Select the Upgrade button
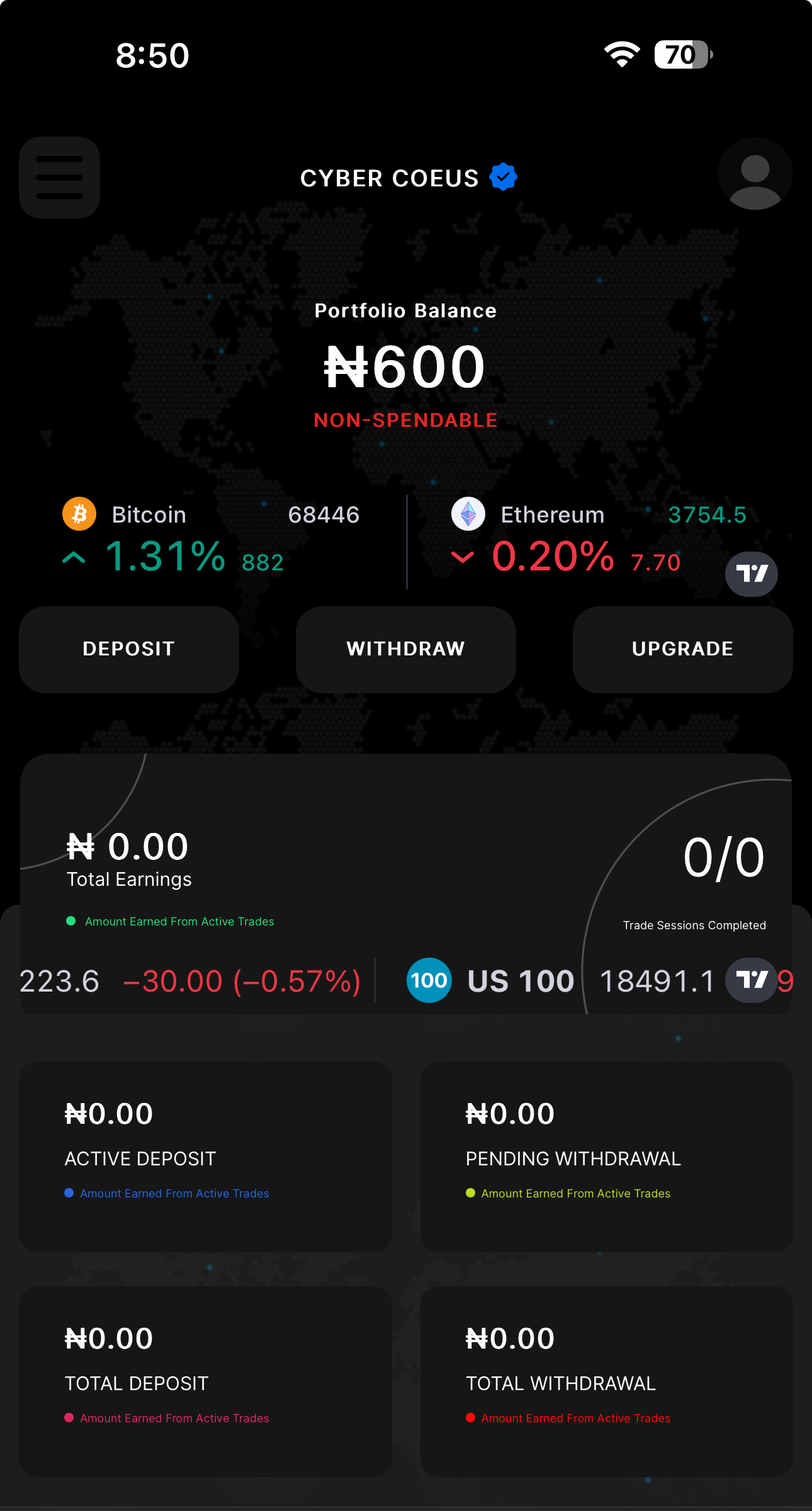 point(682,649)
